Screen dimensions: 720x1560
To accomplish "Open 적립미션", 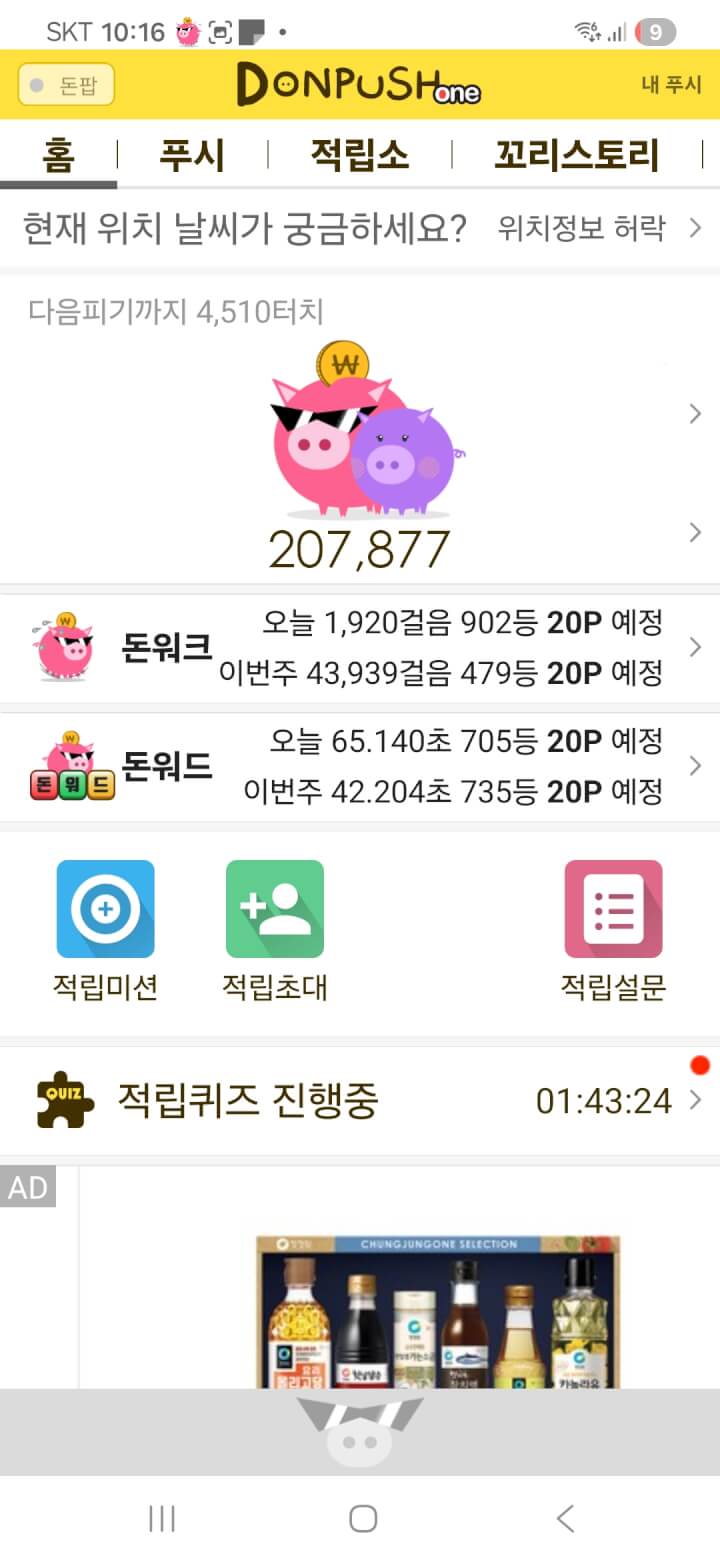I will [105, 930].
